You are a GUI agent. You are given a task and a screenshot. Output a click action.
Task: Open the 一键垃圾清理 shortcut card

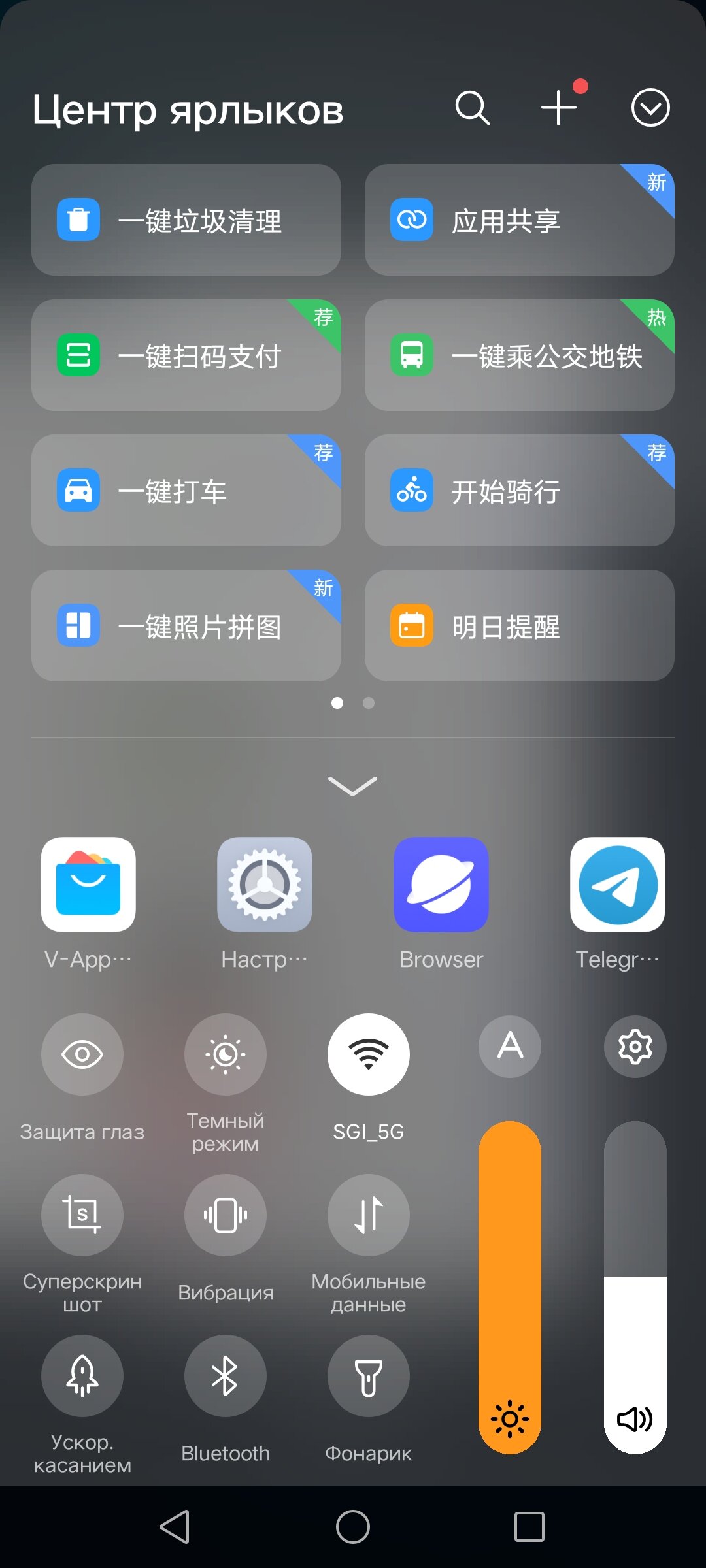pos(186,220)
